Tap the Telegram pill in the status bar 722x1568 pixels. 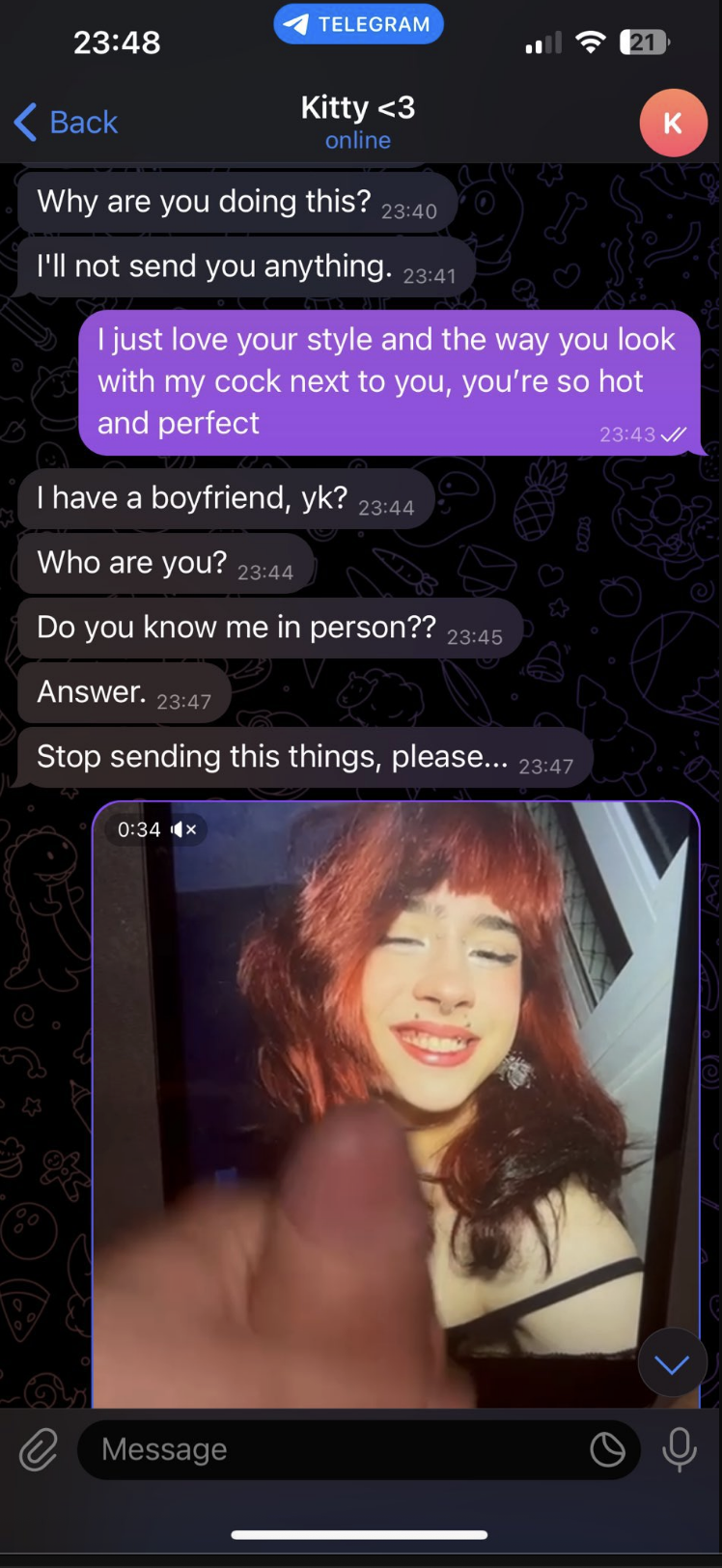click(358, 24)
